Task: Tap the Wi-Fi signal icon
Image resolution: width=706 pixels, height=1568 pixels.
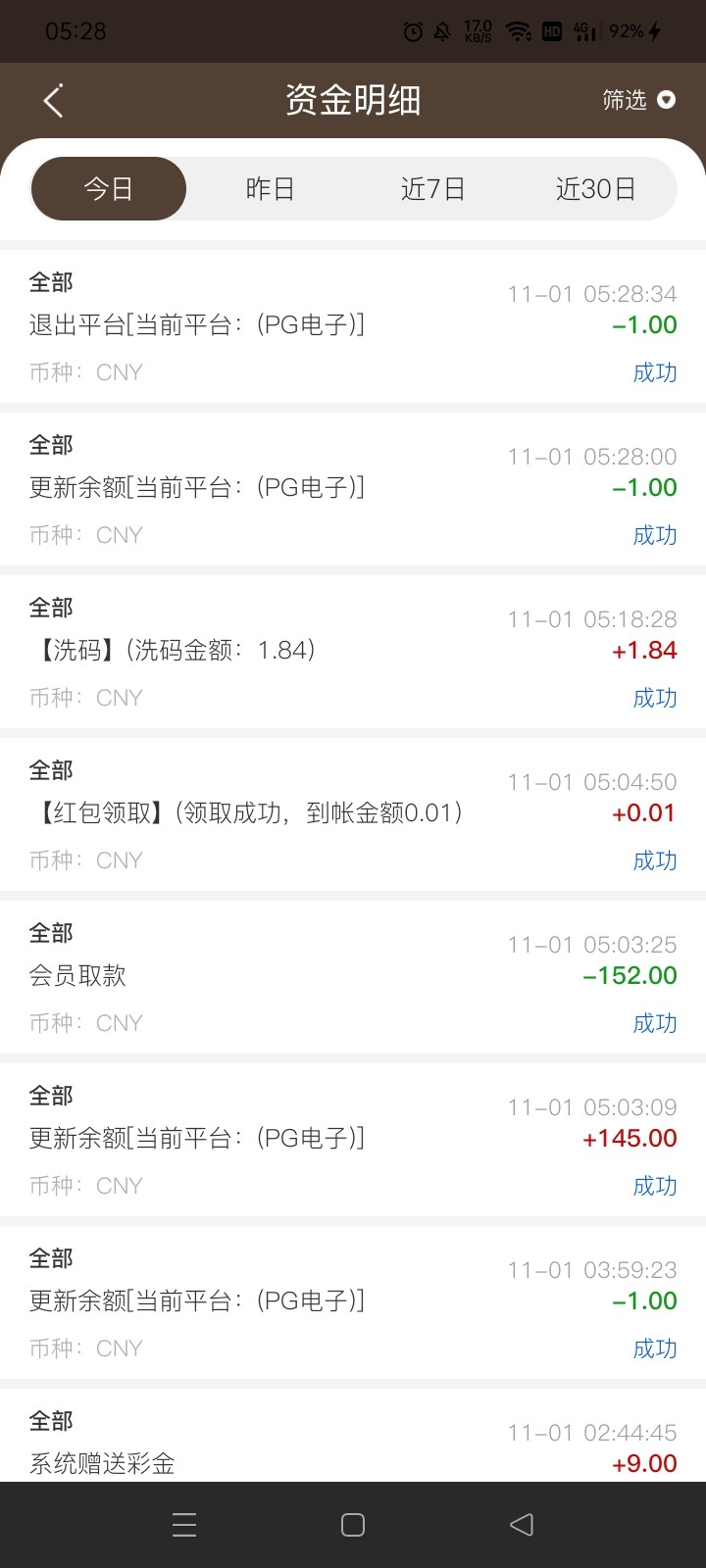Action: 519,31
